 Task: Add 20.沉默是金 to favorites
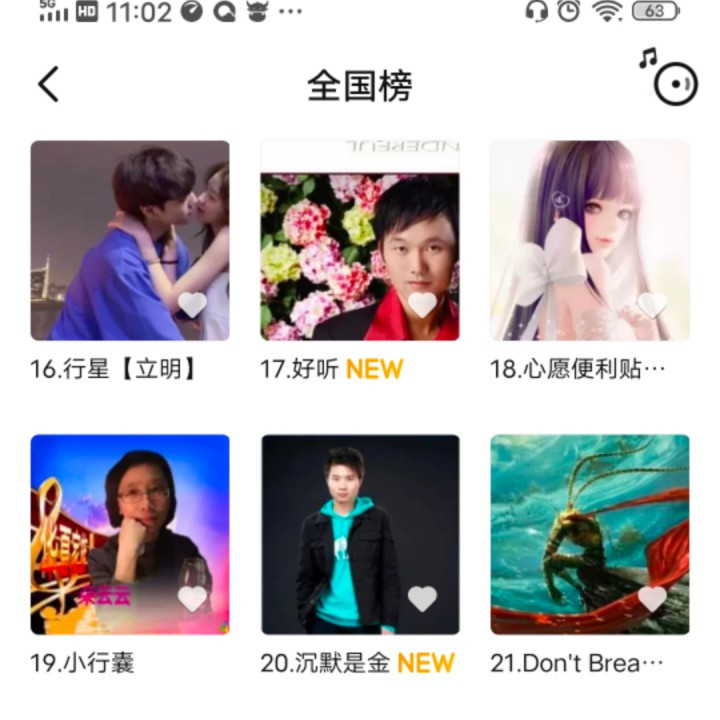(x=422, y=599)
